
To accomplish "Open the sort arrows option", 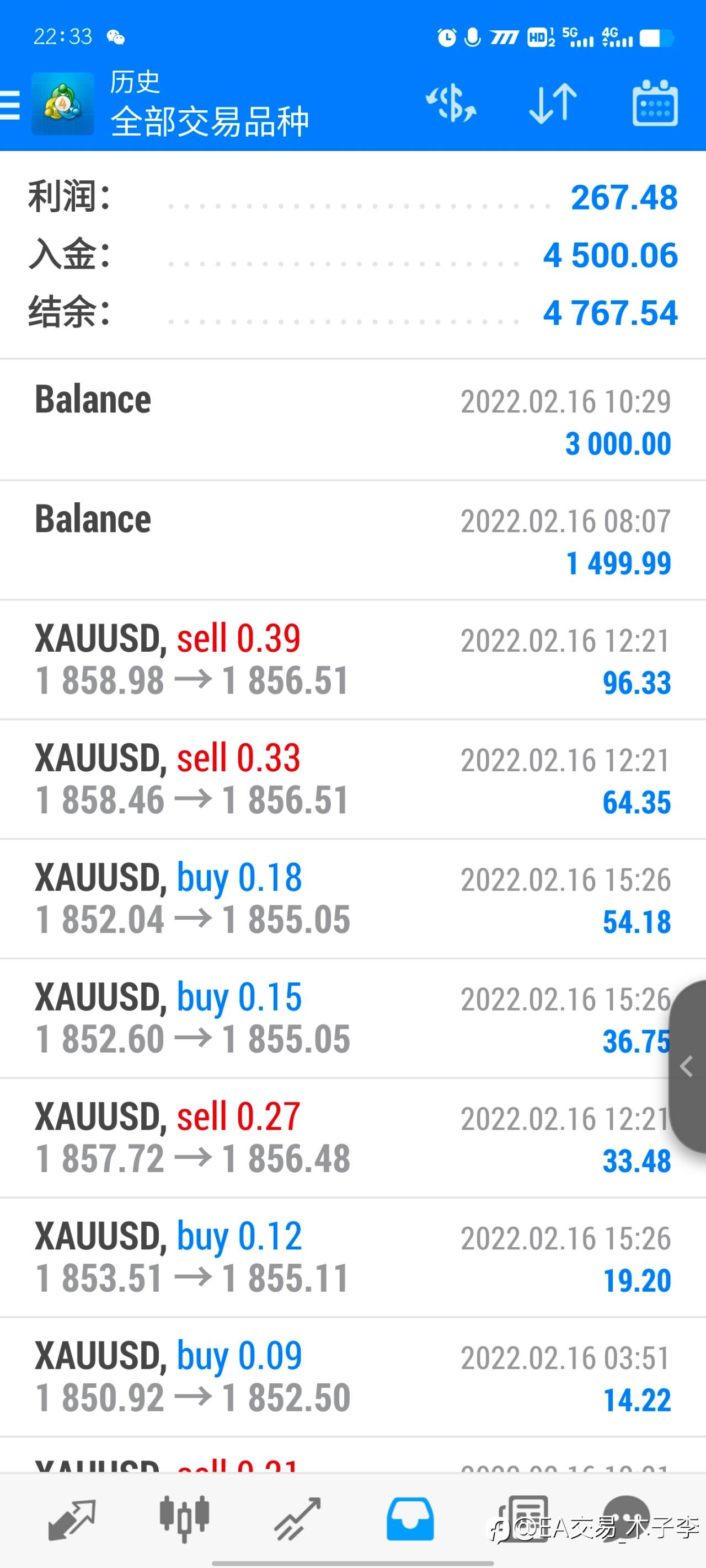I will pyautogui.click(x=553, y=104).
